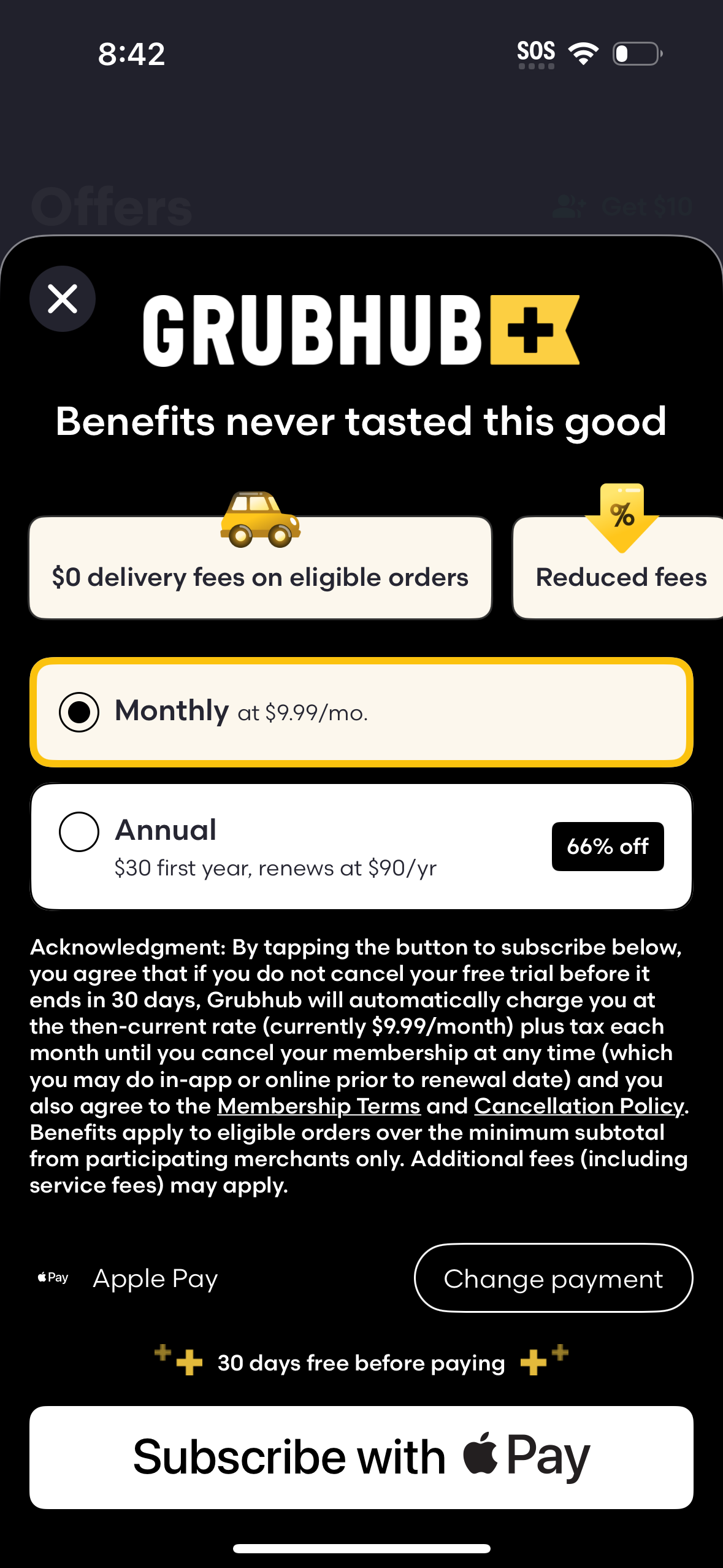Click the percent discount badge icon

point(621,517)
